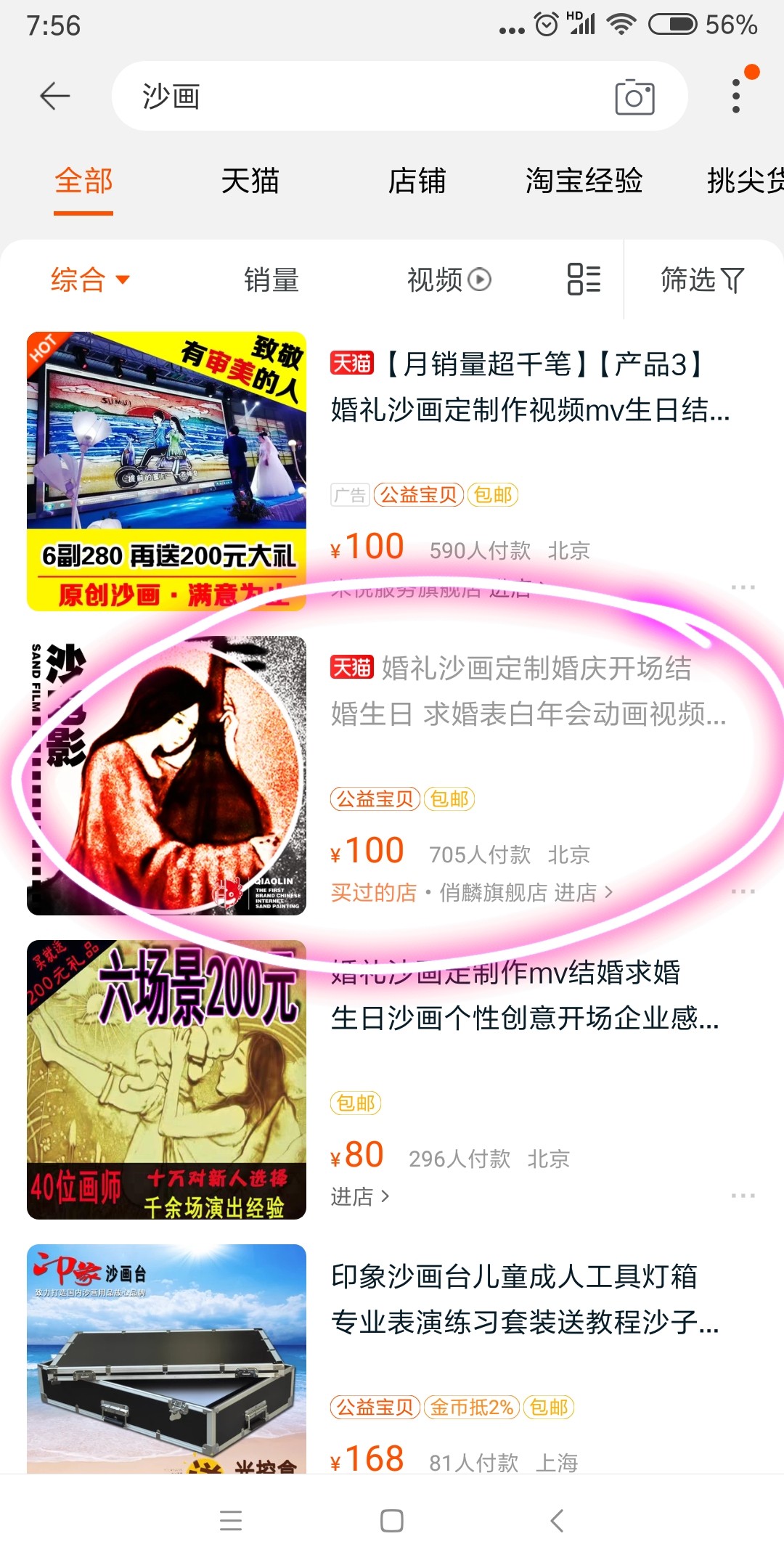Open camera image search
Screen dimensions: 784x1568
(634, 97)
